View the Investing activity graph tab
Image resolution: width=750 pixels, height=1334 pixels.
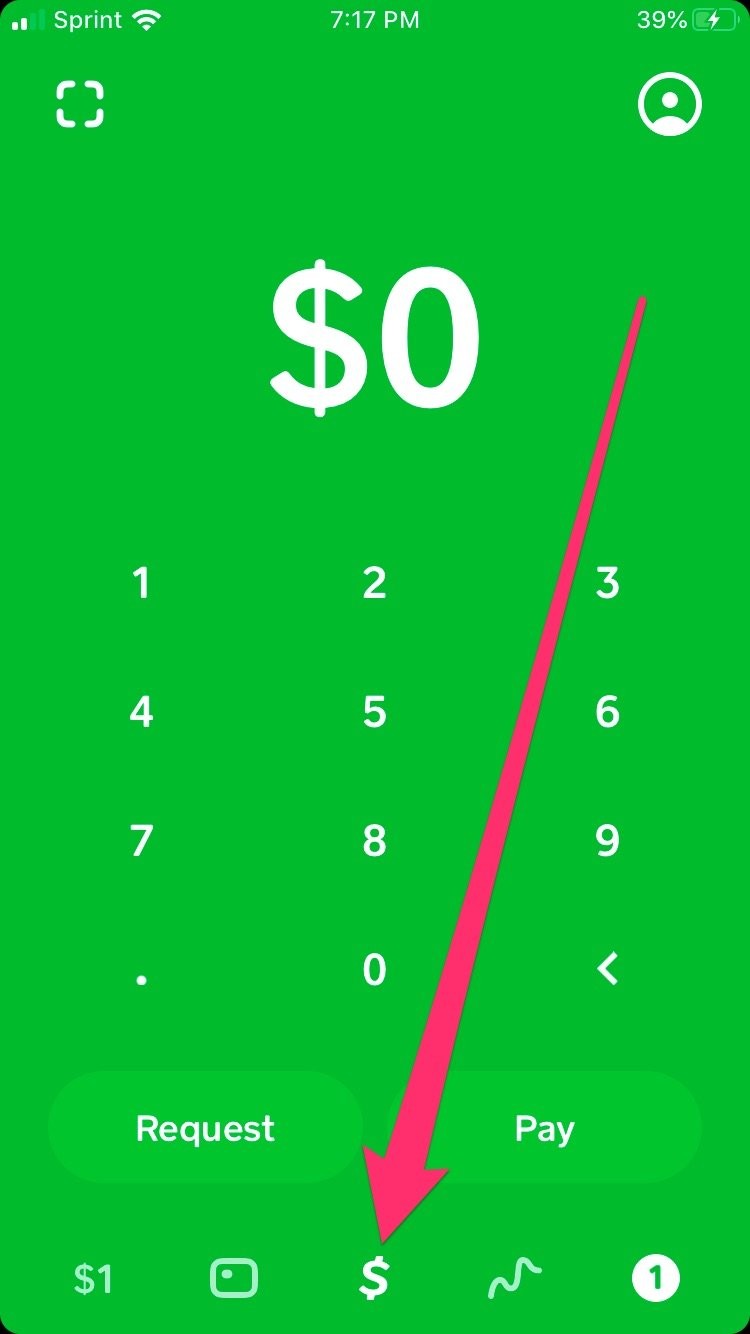[x=515, y=1277]
